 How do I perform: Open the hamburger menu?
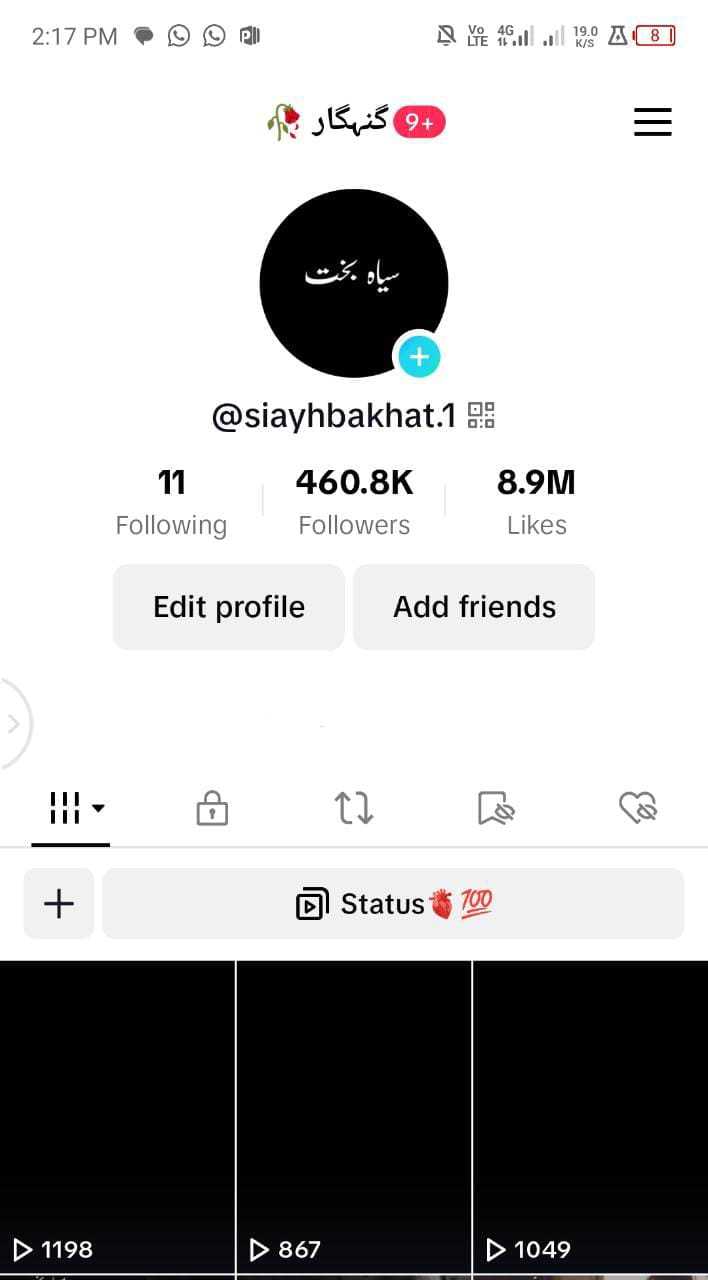coord(653,123)
